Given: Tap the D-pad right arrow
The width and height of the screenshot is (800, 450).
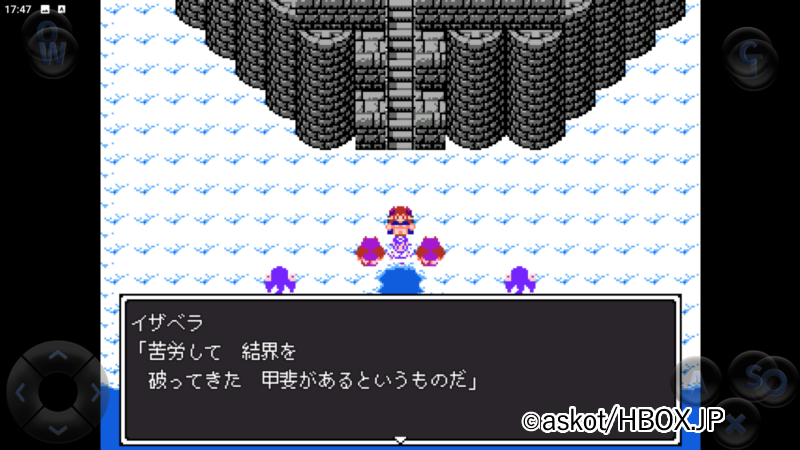Looking at the screenshot, I should pyautogui.click(x=93, y=392).
